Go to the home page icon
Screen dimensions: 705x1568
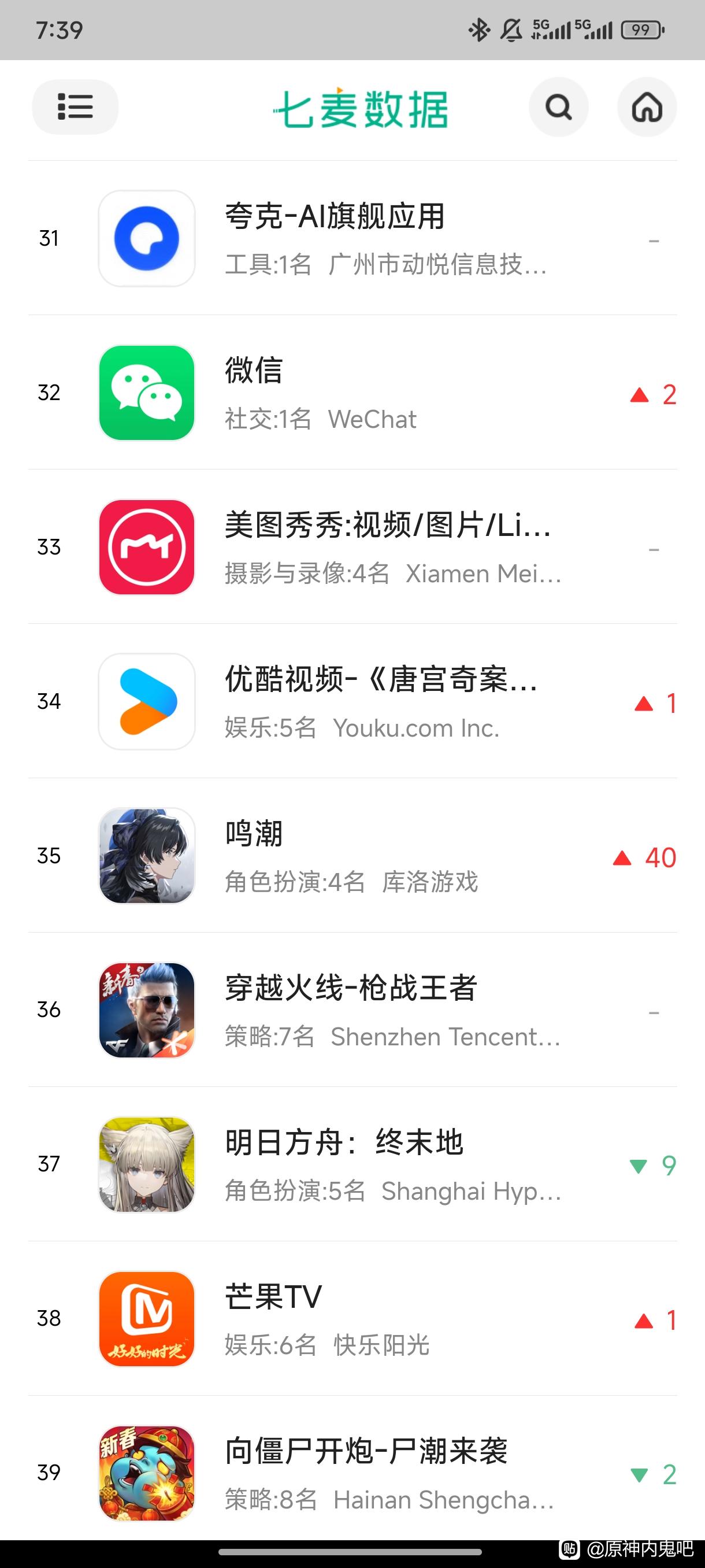tap(647, 108)
